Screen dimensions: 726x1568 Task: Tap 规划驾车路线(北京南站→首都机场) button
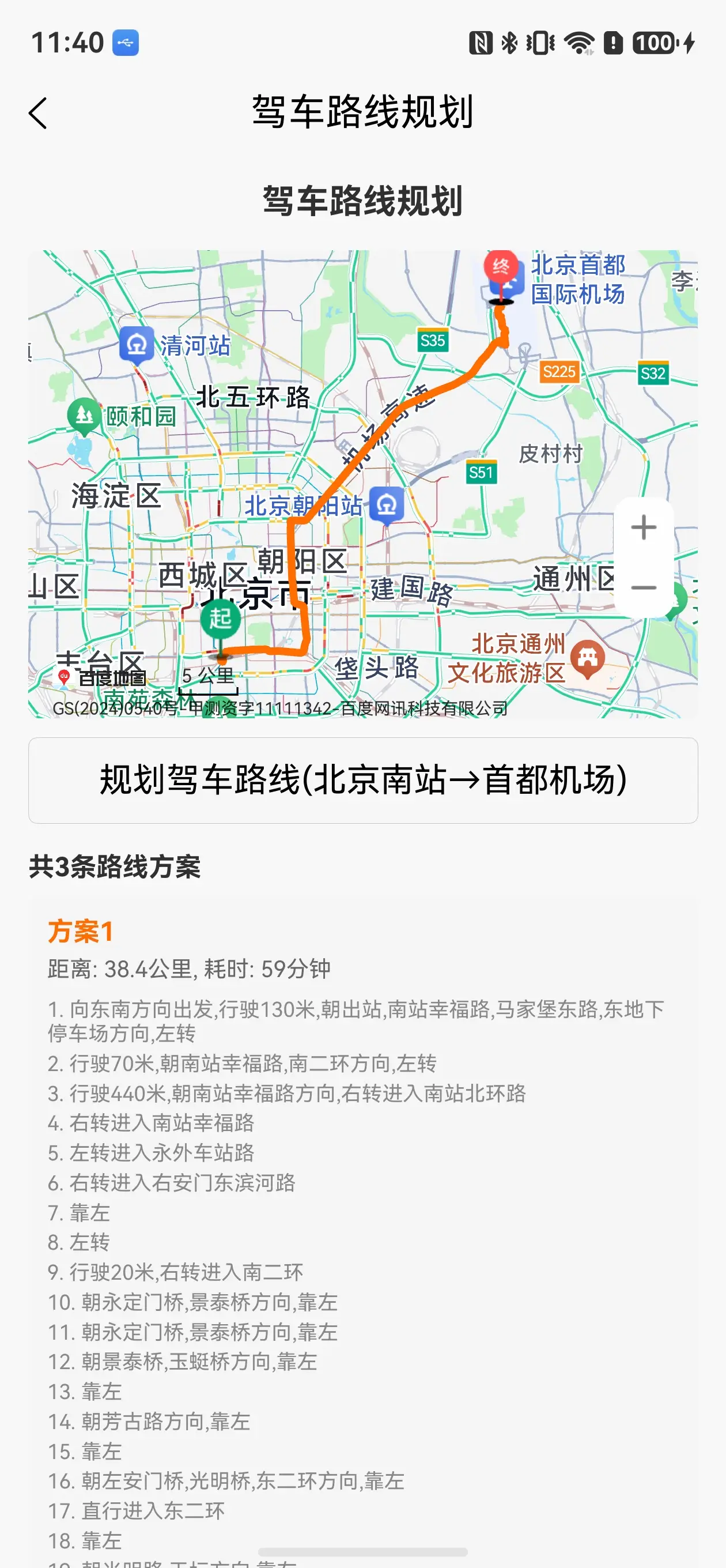click(x=362, y=781)
